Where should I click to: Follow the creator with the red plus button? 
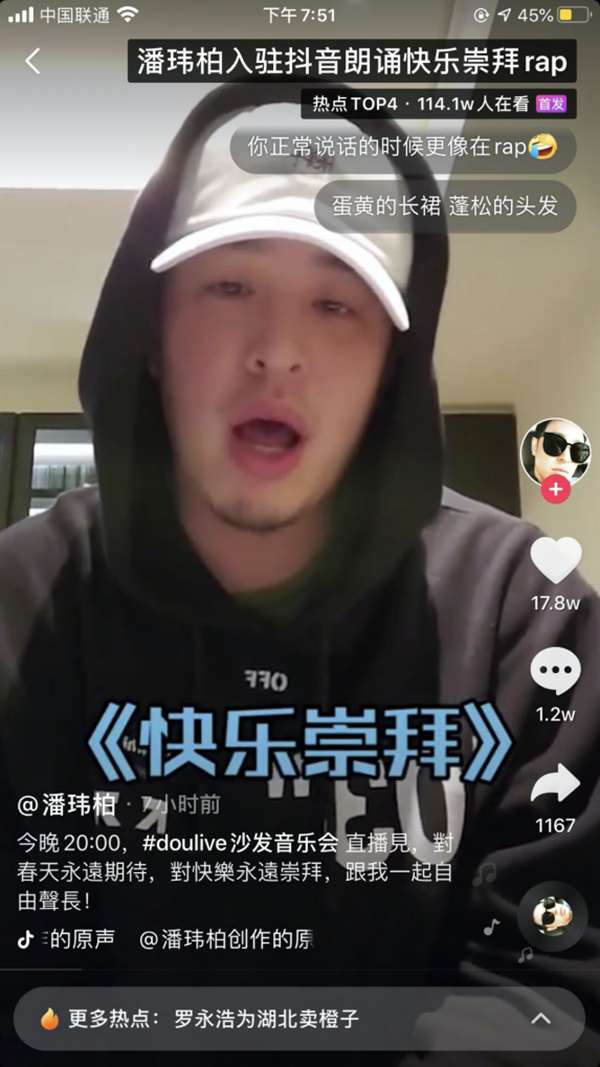click(555, 490)
